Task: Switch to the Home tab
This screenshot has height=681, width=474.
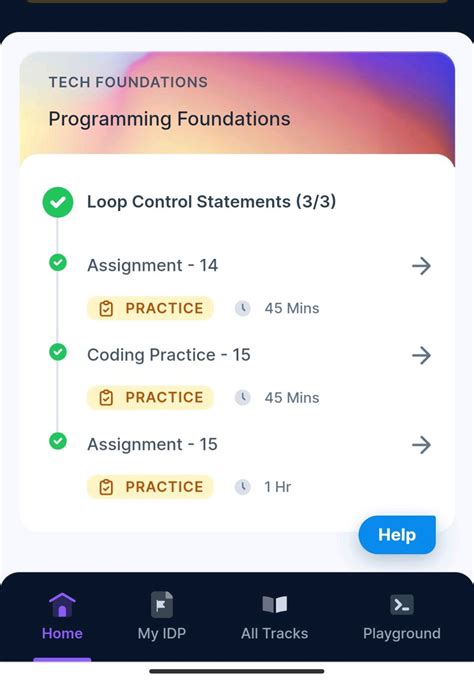Action: click(x=62, y=617)
